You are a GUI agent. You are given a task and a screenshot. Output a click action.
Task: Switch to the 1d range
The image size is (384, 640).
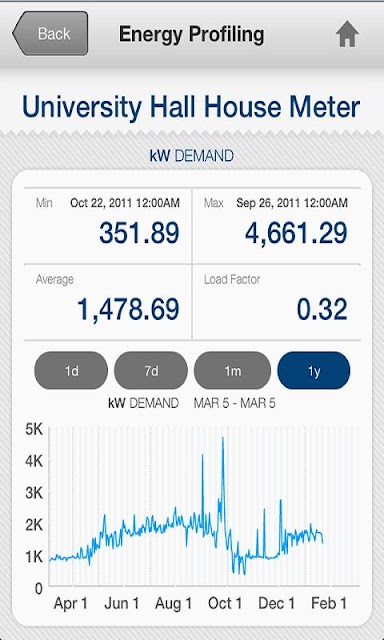tap(71, 371)
